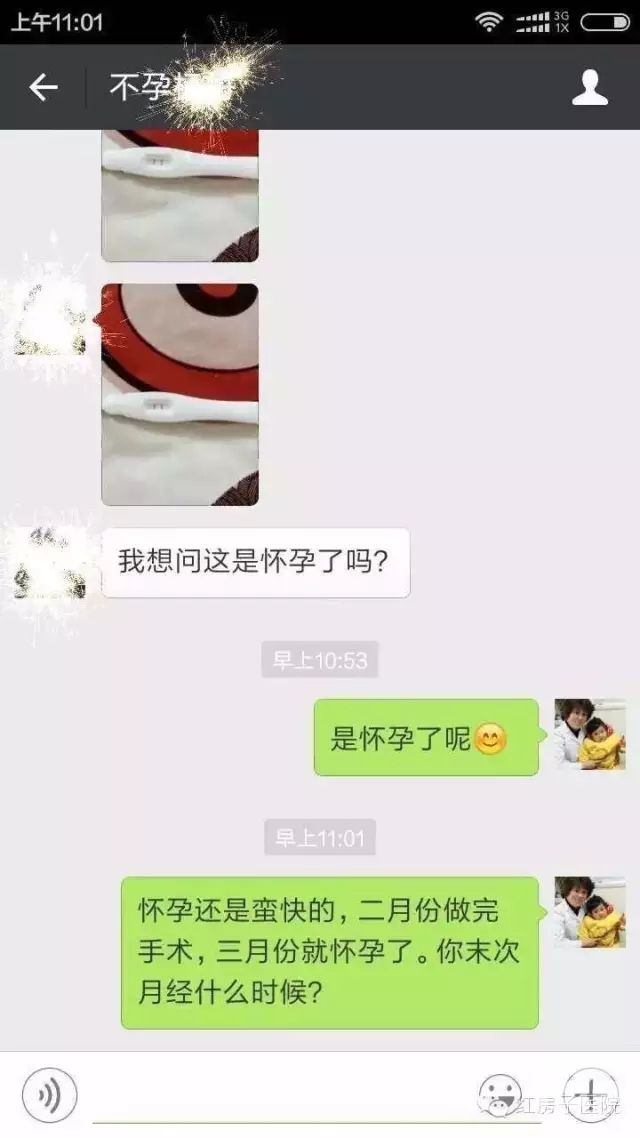Open the contact profile icon
This screenshot has width=640, height=1138.
590,88
